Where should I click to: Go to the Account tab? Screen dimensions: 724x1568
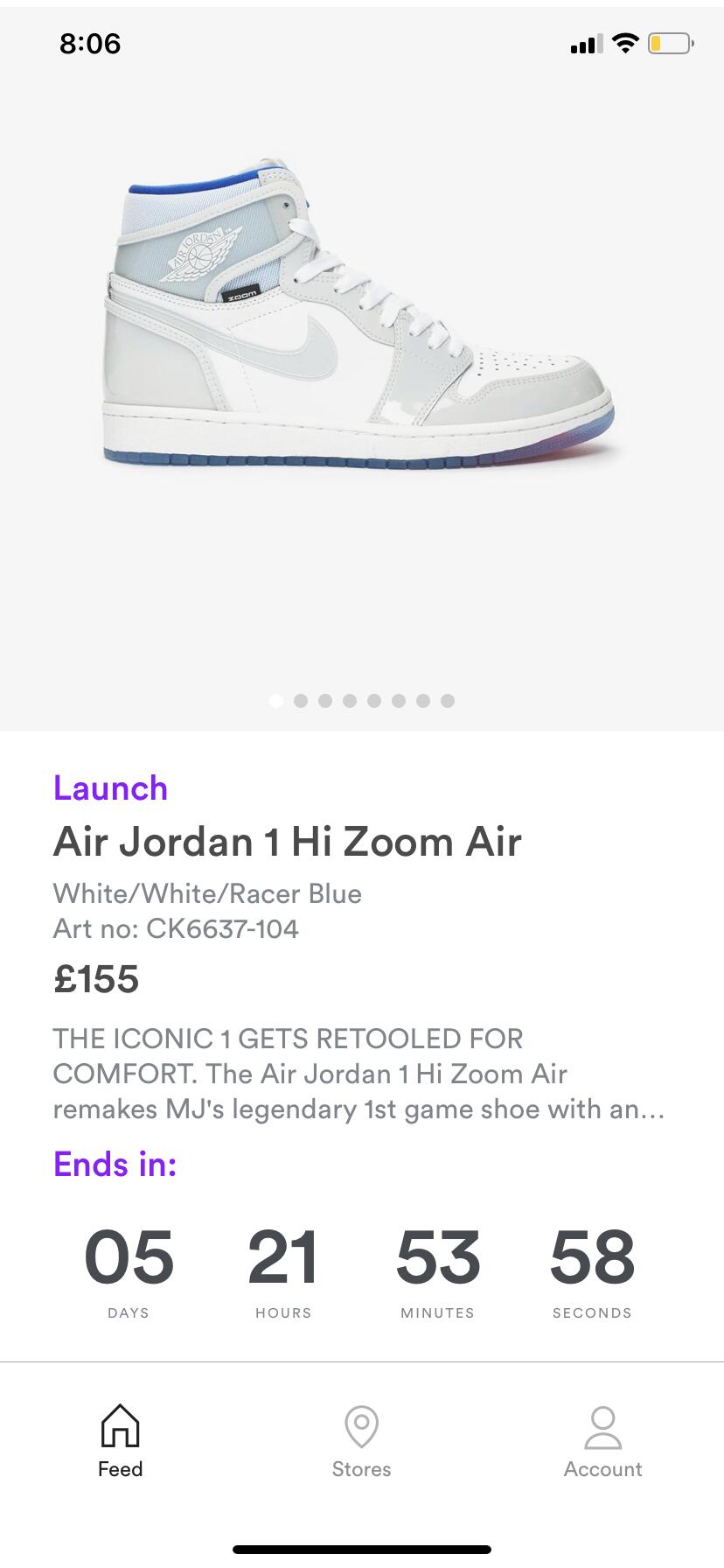pyautogui.click(x=602, y=1442)
